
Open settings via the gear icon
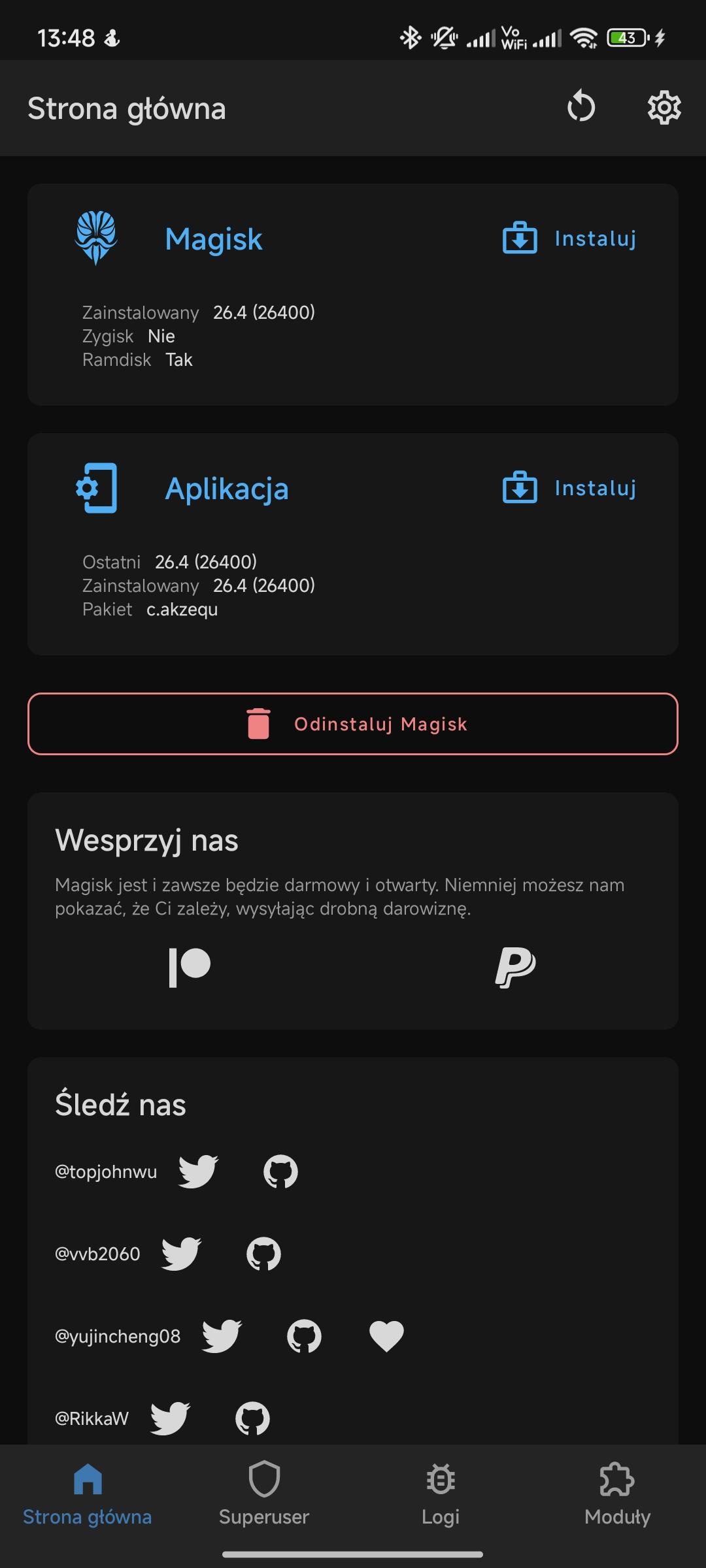[x=664, y=107]
